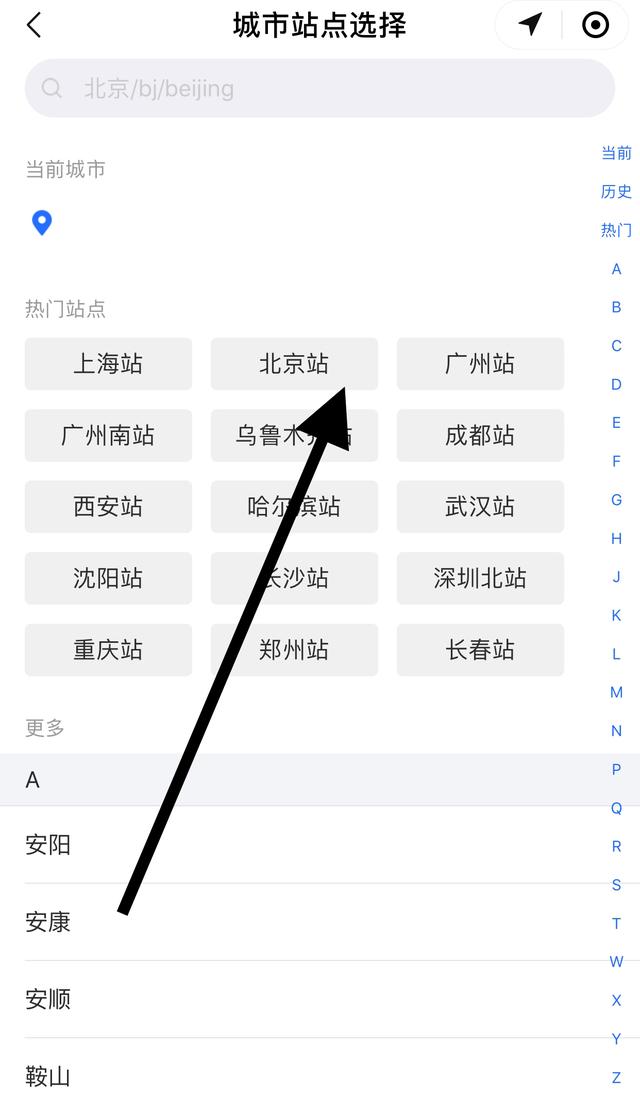The width and height of the screenshot is (640, 1098).
Task: Select 上海站 from hot stations
Action: click(x=108, y=363)
